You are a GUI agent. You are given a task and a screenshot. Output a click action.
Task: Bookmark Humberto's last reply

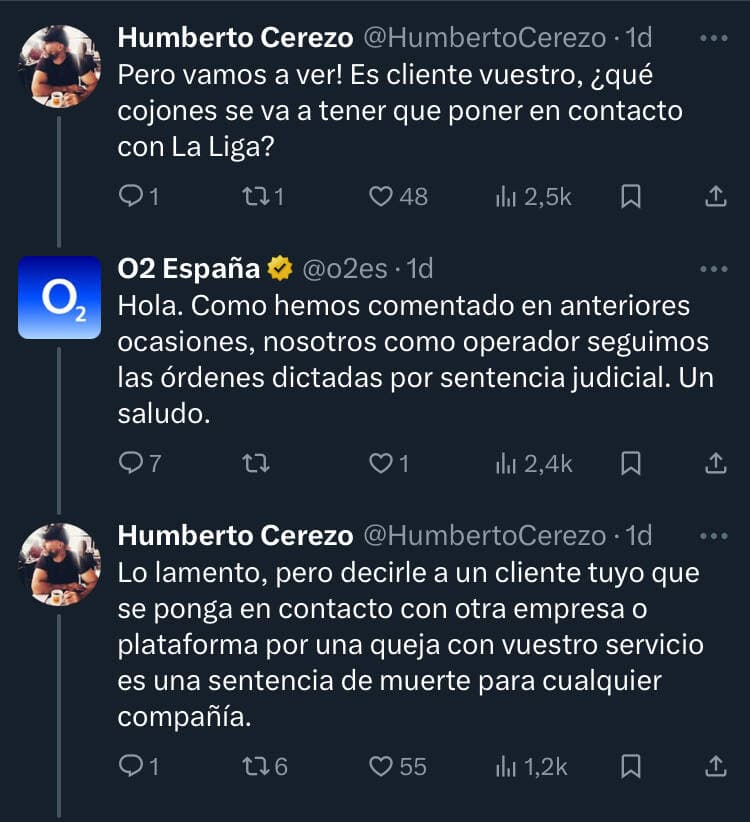[x=632, y=767]
